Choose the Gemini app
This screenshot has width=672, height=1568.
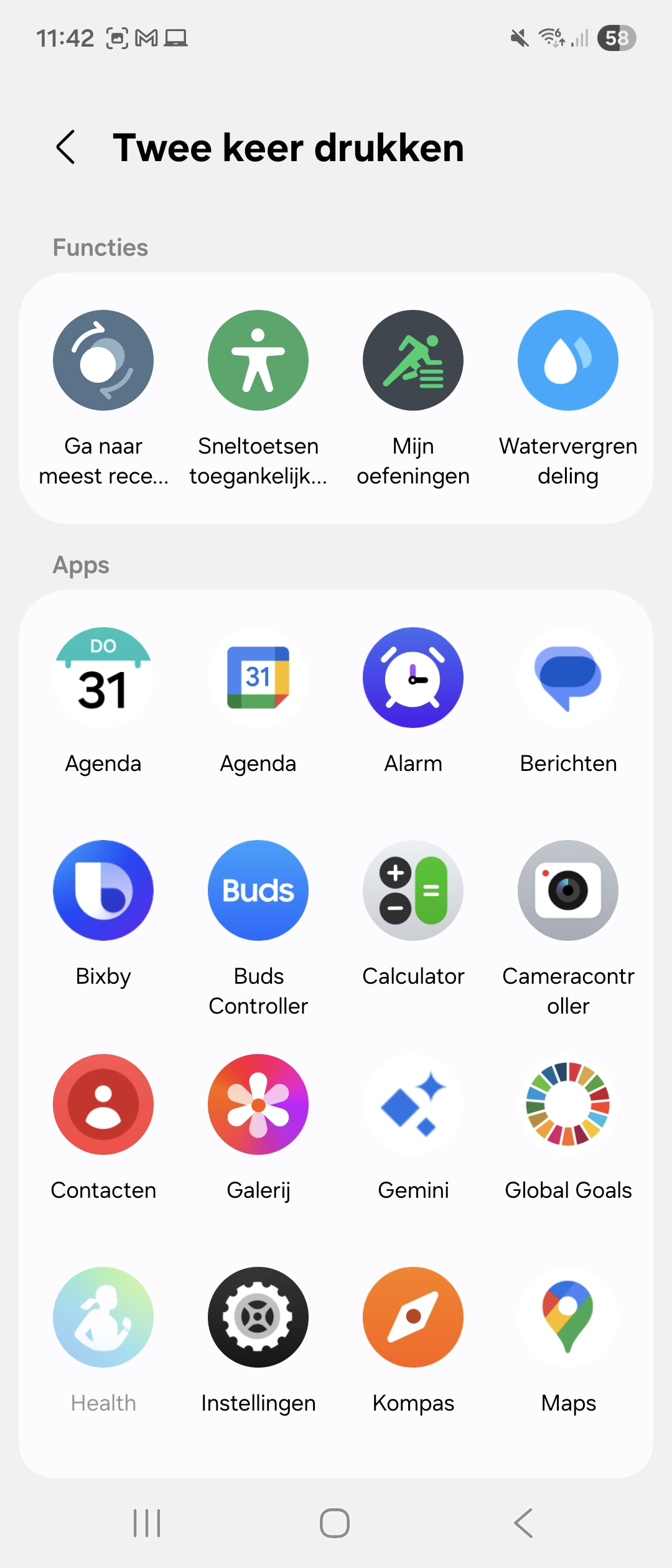[x=413, y=1104]
